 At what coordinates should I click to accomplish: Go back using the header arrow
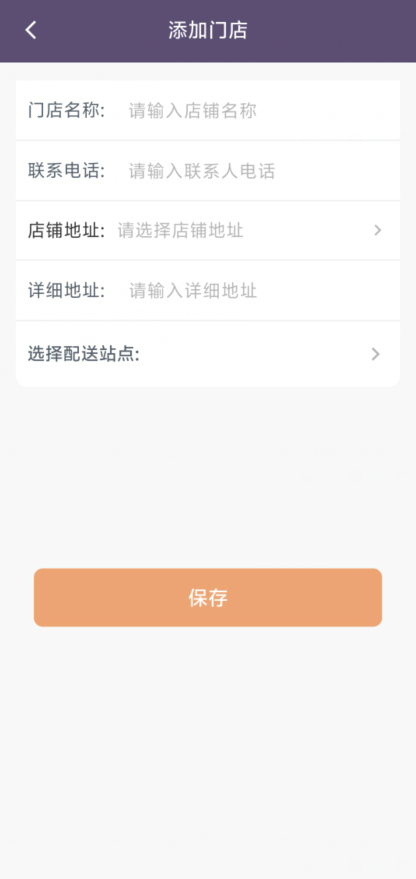[31, 30]
